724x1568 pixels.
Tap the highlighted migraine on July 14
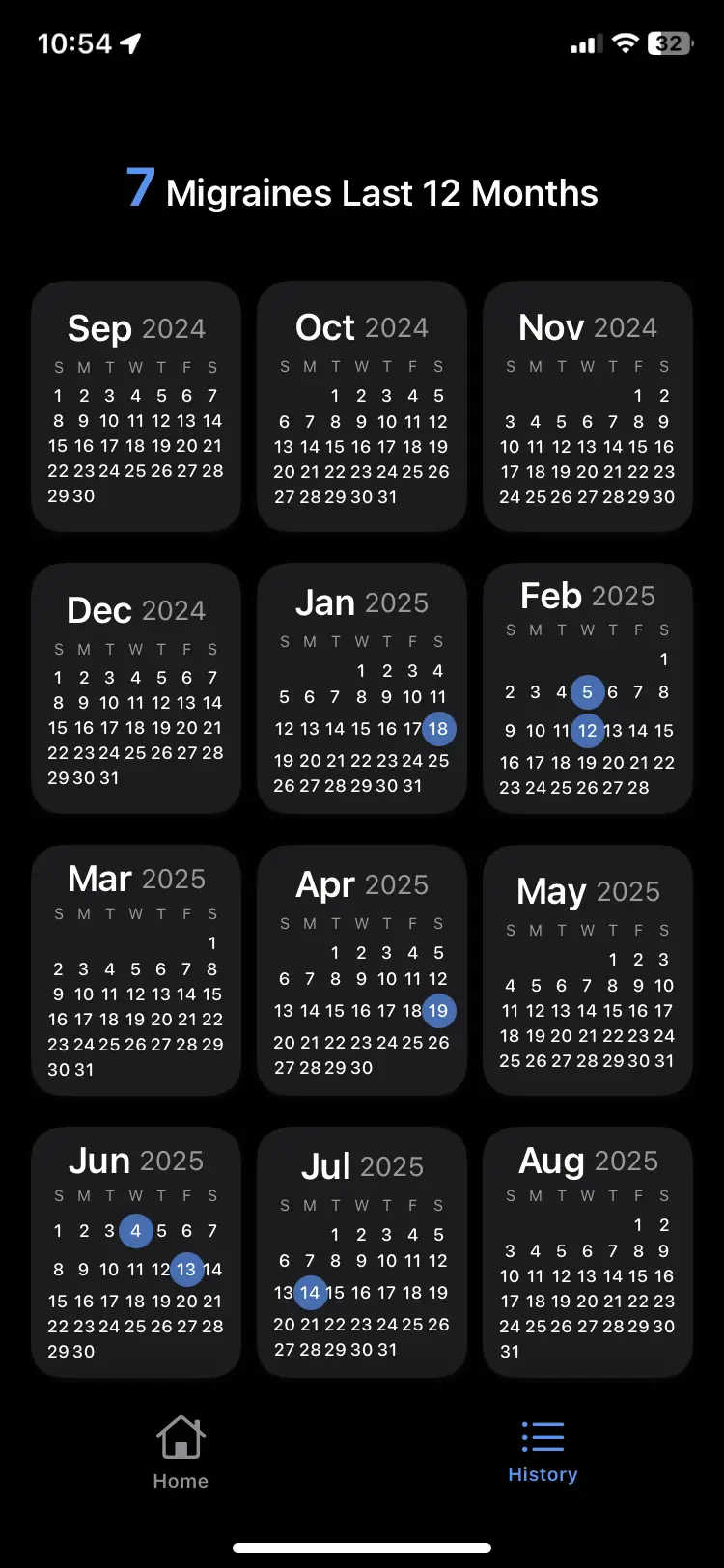point(310,1292)
